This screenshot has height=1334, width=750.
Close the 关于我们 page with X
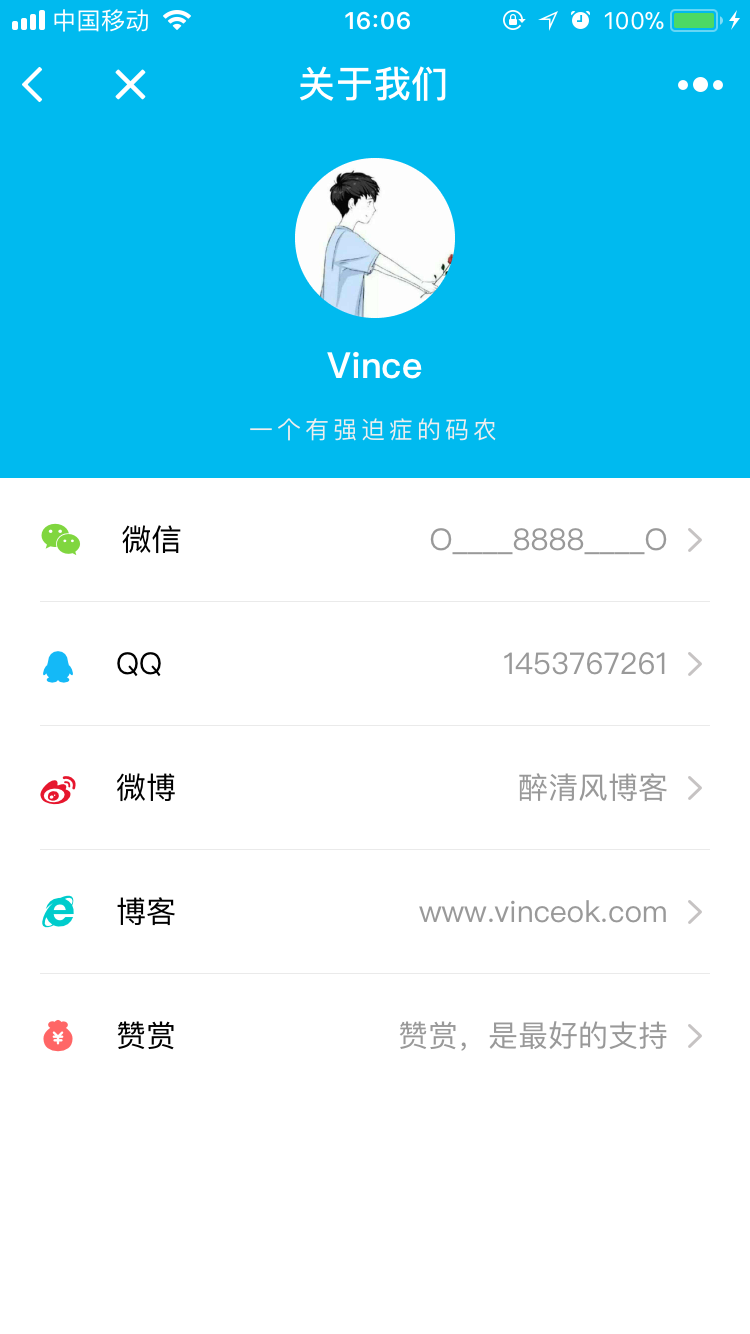130,85
